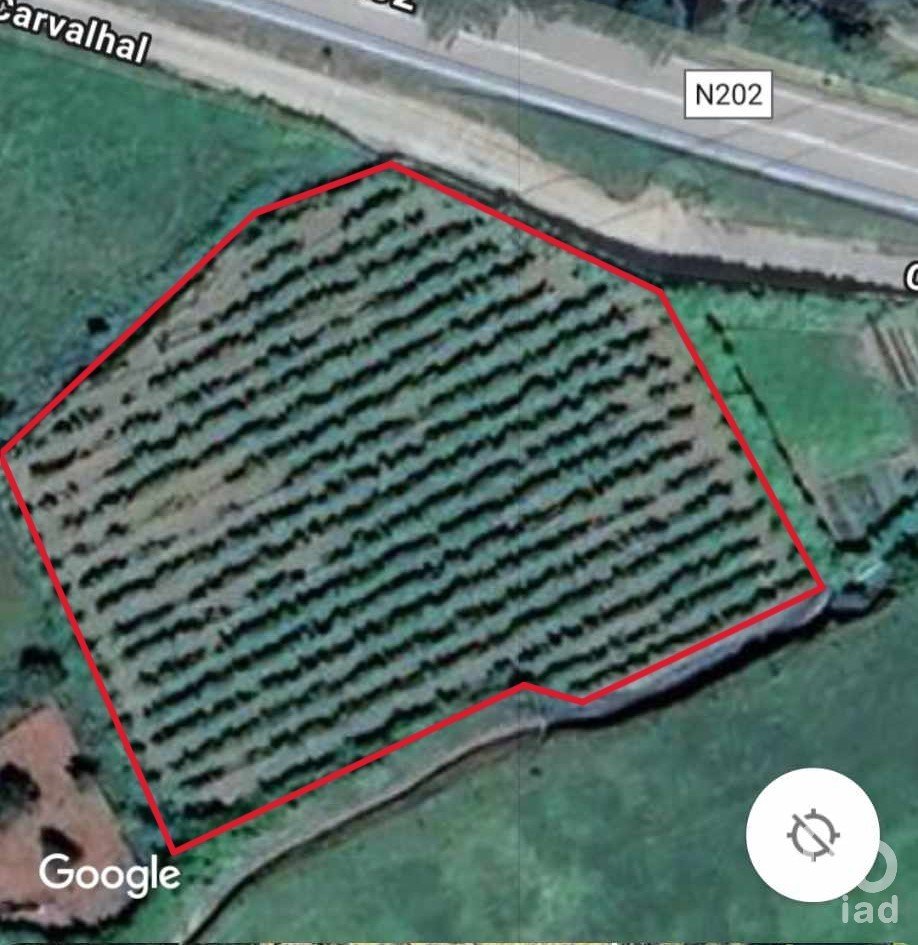
Task: Tap the my-location button on the map
Action: pyautogui.click(x=812, y=835)
